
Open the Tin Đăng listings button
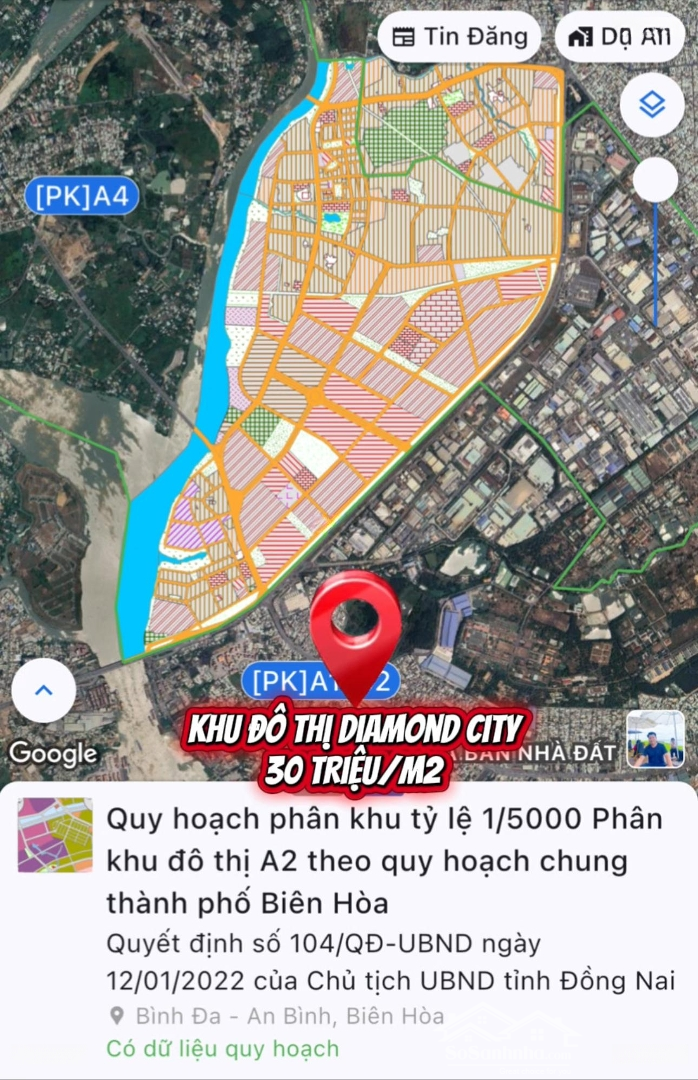(x=459, y=37)
